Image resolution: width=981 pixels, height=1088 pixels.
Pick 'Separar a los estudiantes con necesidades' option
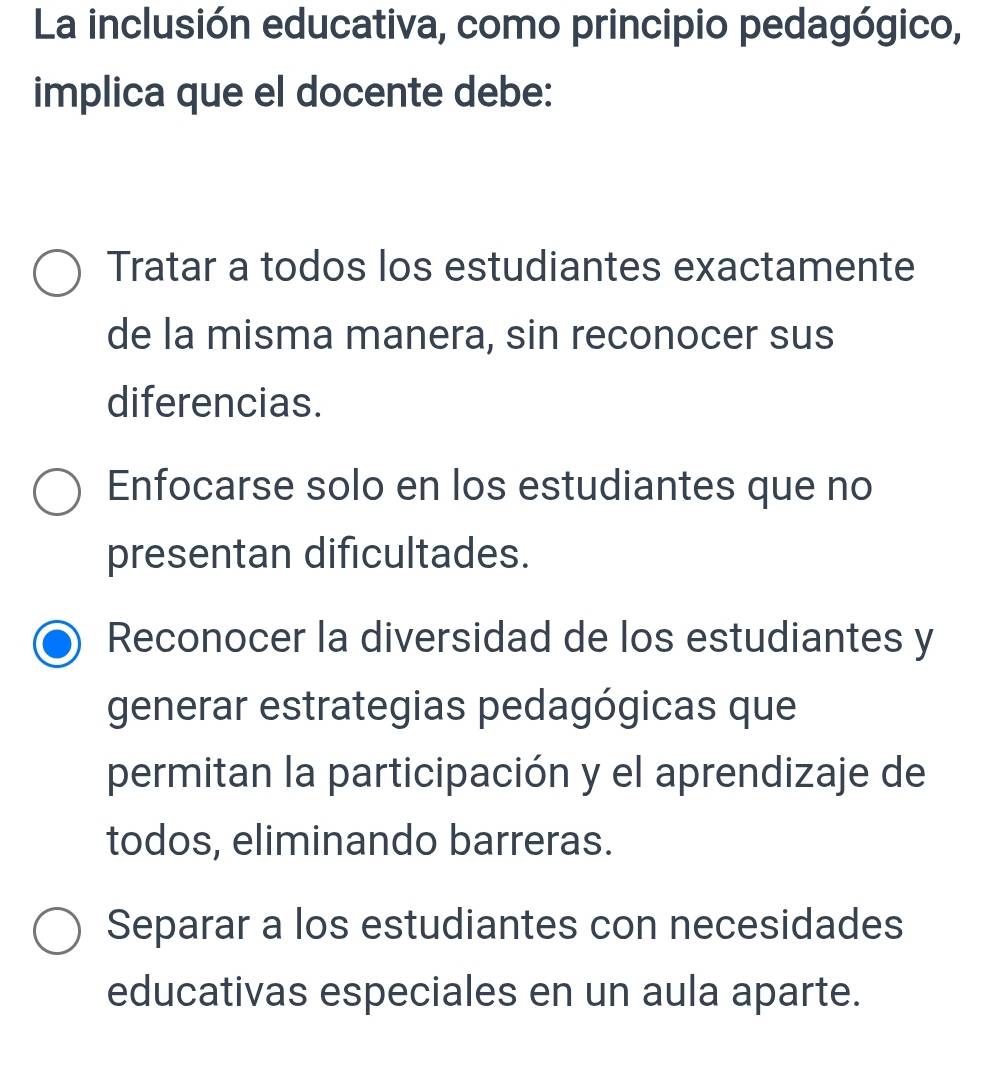57,932
